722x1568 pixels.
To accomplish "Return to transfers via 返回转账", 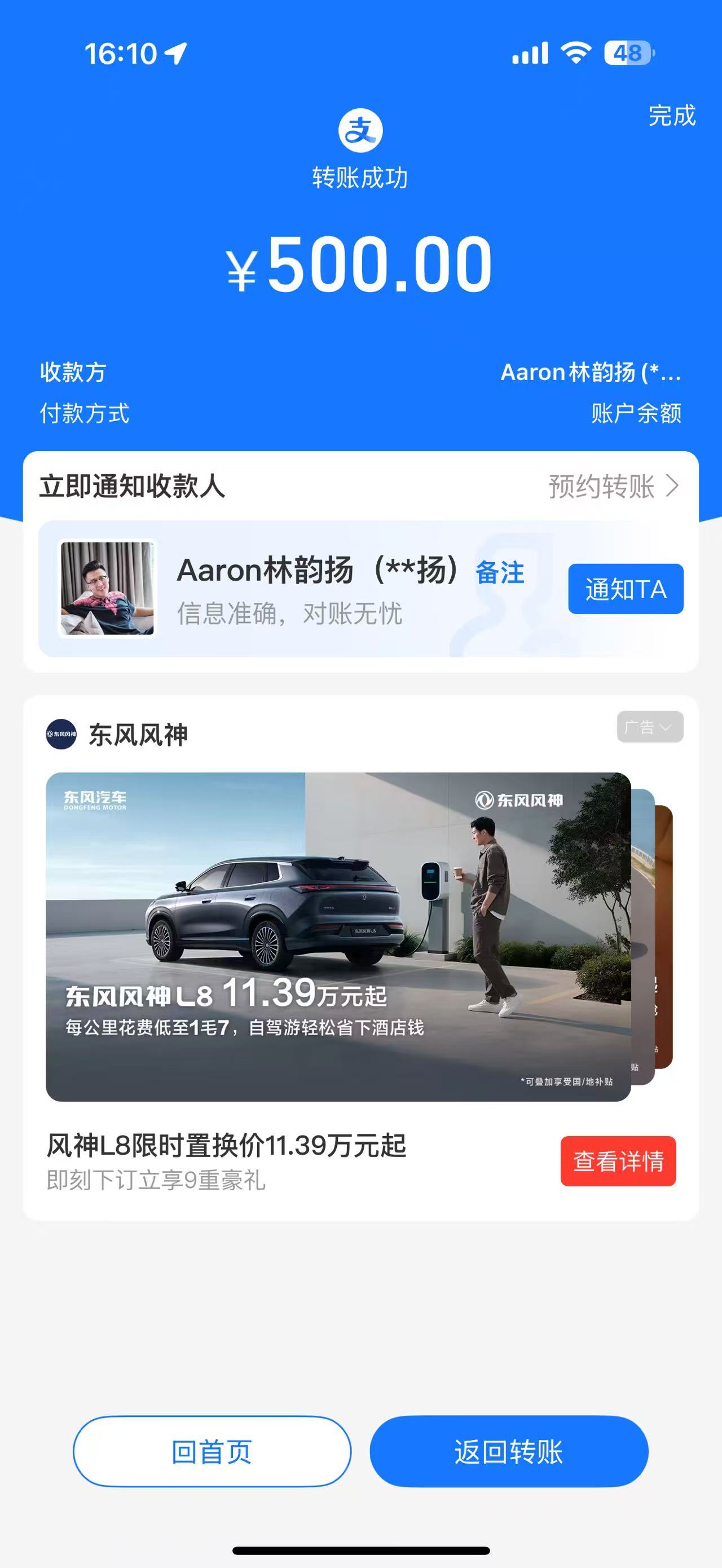I will (508, 1452).
